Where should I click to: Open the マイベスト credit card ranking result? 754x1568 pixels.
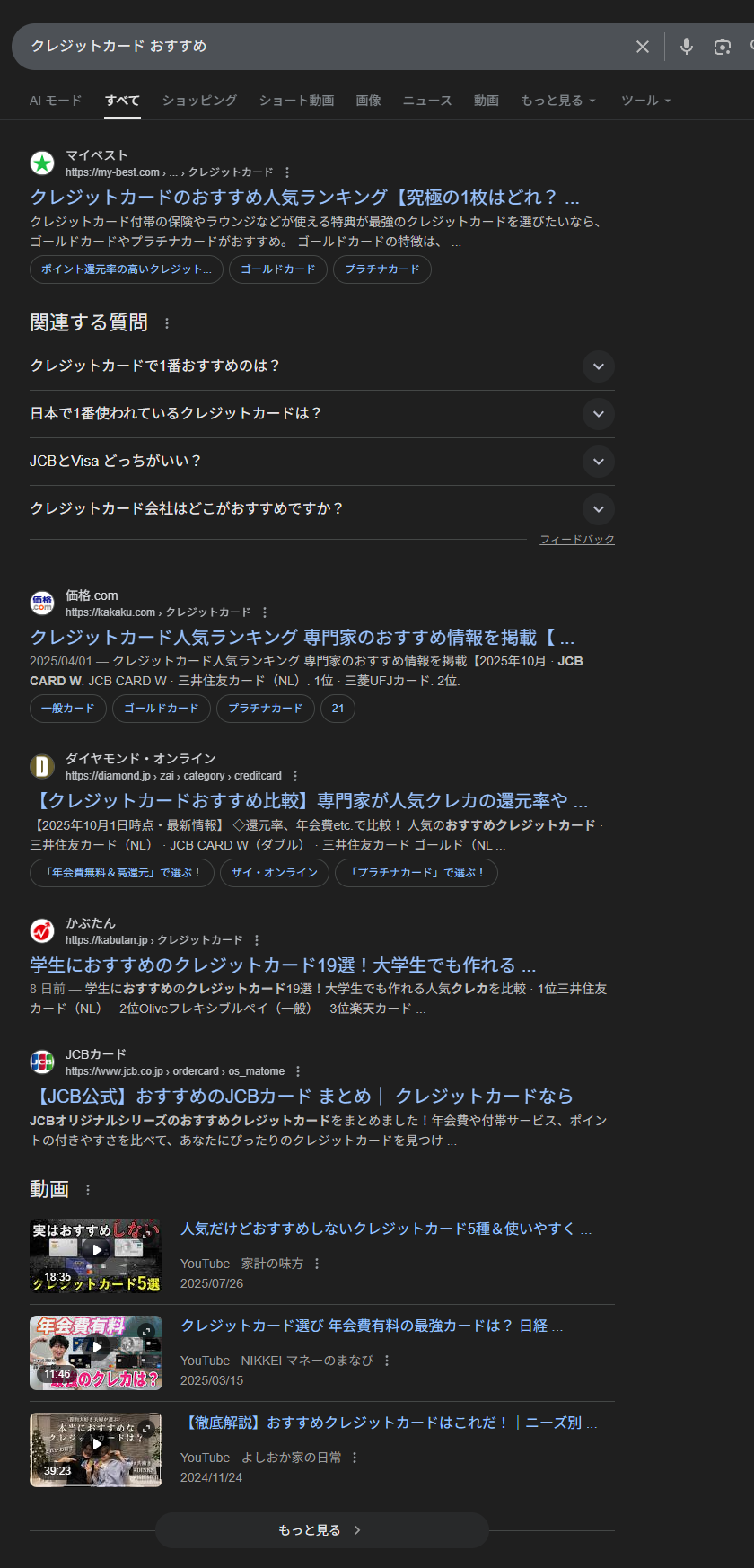coord(304,198)
